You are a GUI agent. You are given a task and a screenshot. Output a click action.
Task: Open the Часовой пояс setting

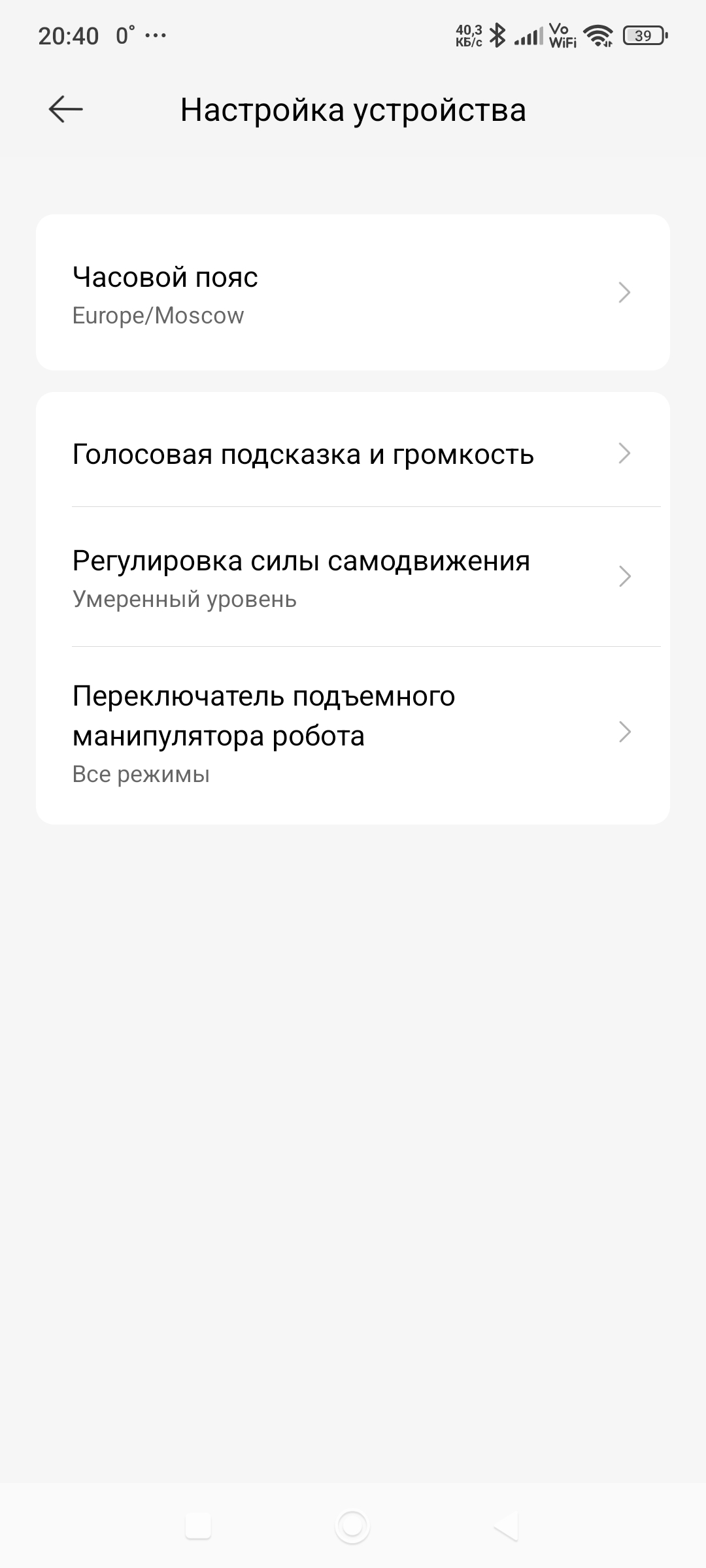coord(353,293)
